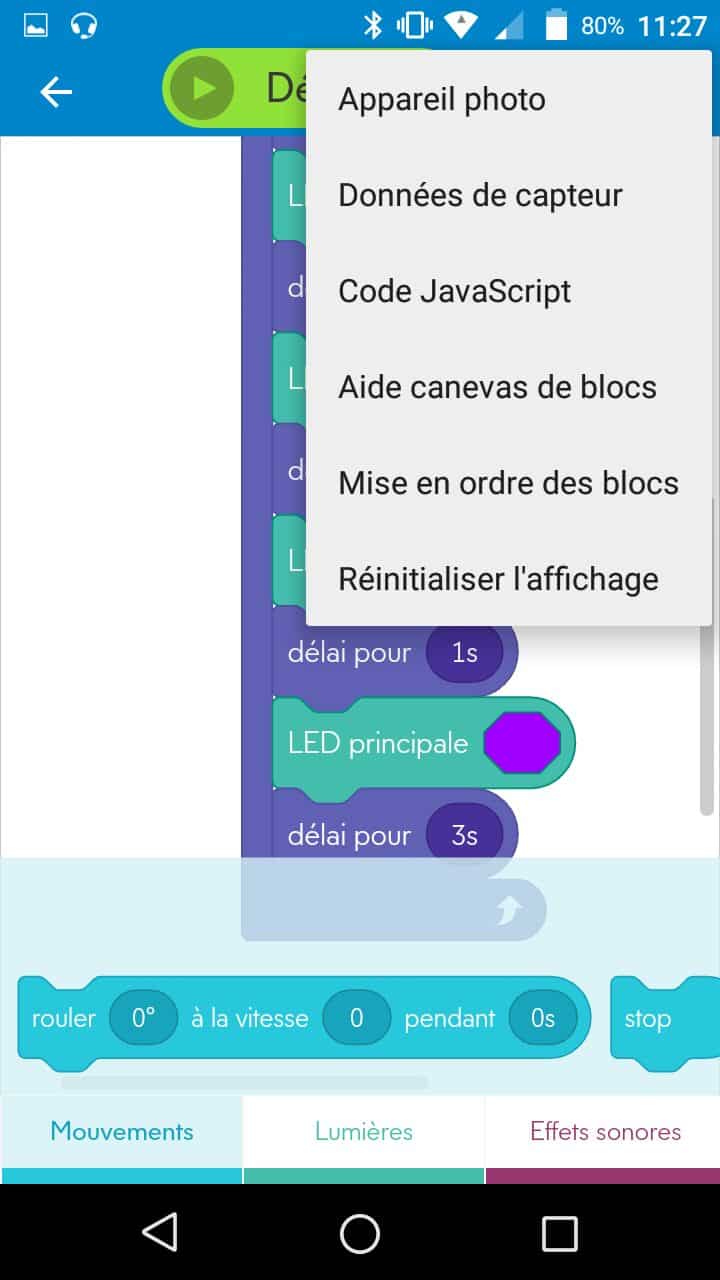The image size is (720, 1280).
Task: Go to the Android home screen
Action: click(360, 1233)
